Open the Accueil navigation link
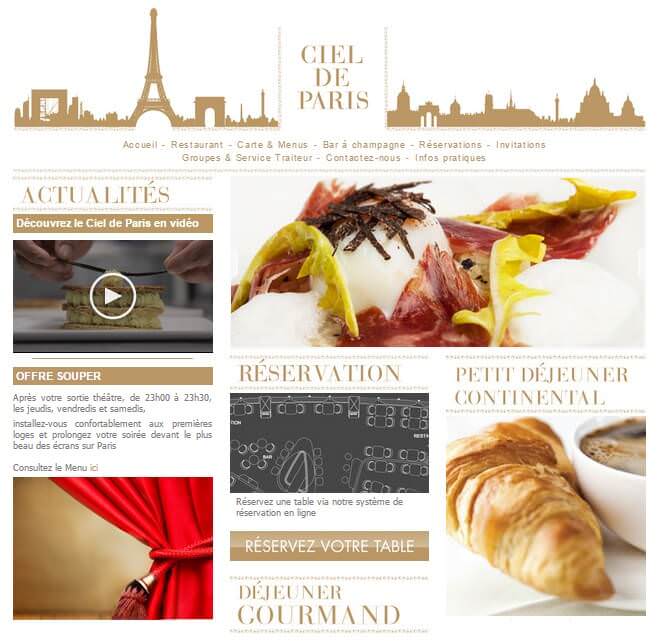Screen dimensions: 657x641 click(139, 145)
